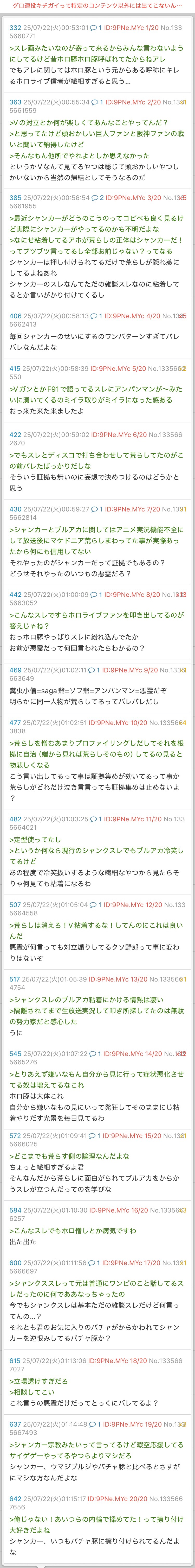Open post number 406

click(15, 316)
